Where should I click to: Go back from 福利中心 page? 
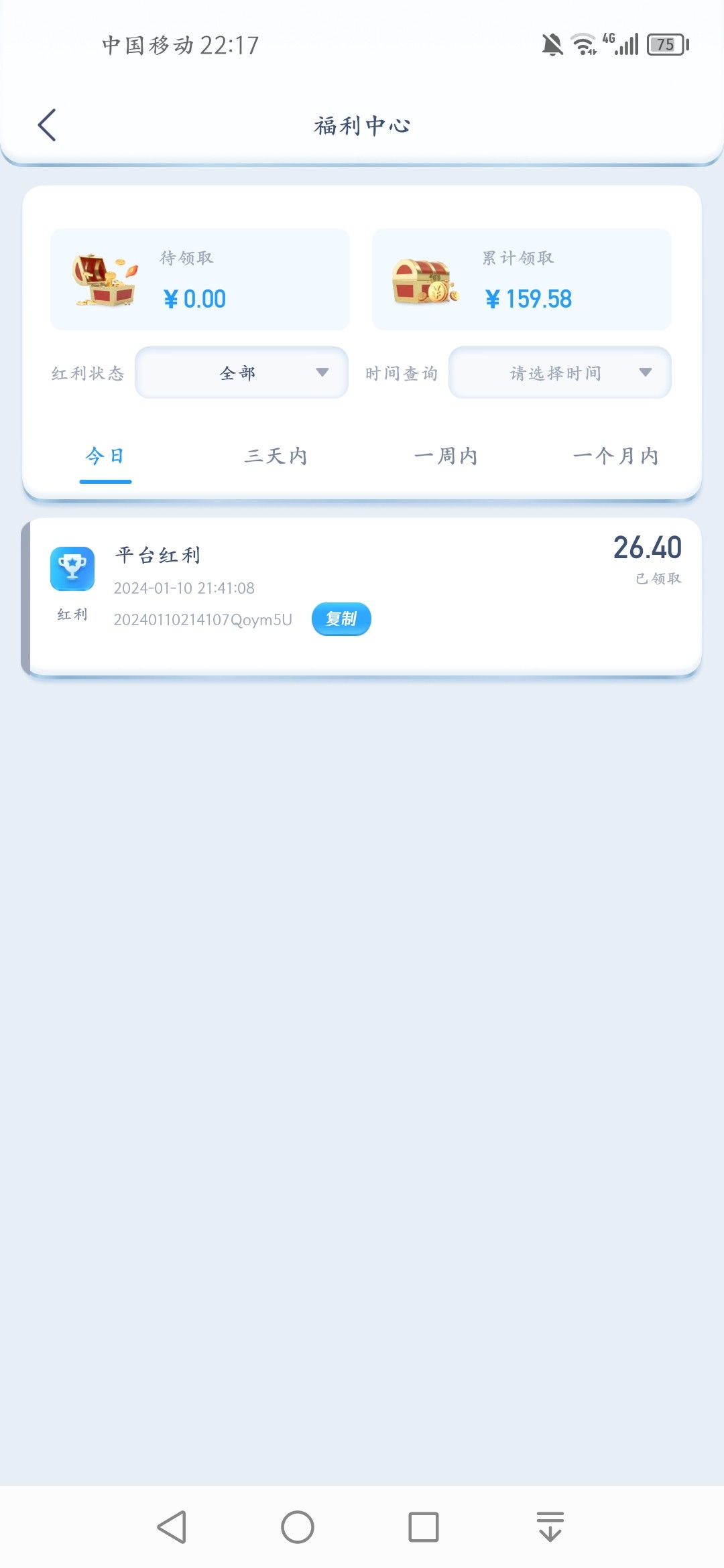click(47, 125)
